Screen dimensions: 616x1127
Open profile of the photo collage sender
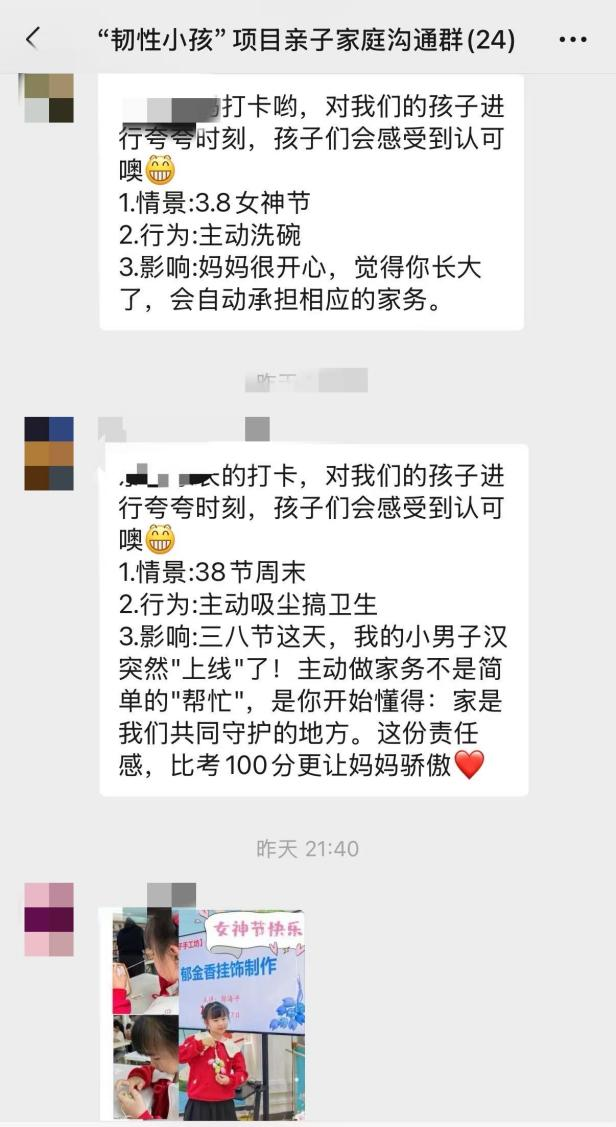tap(49, 919)
